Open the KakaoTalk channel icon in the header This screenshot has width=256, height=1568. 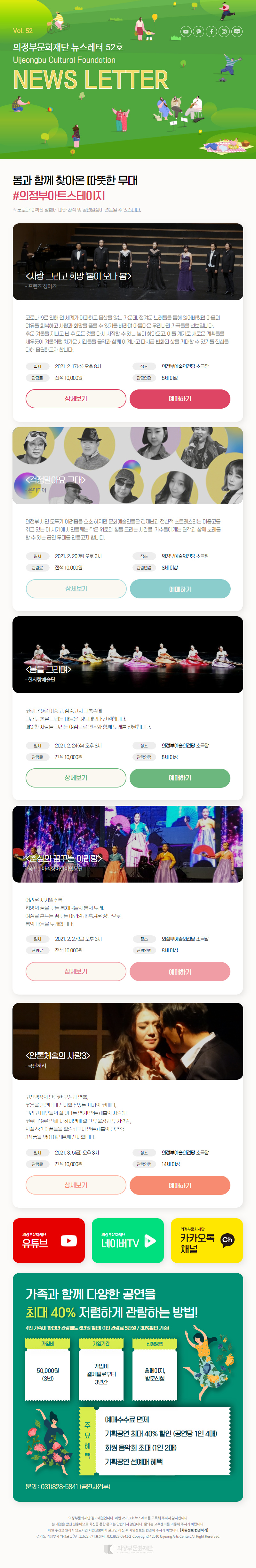tap(198, 31)
